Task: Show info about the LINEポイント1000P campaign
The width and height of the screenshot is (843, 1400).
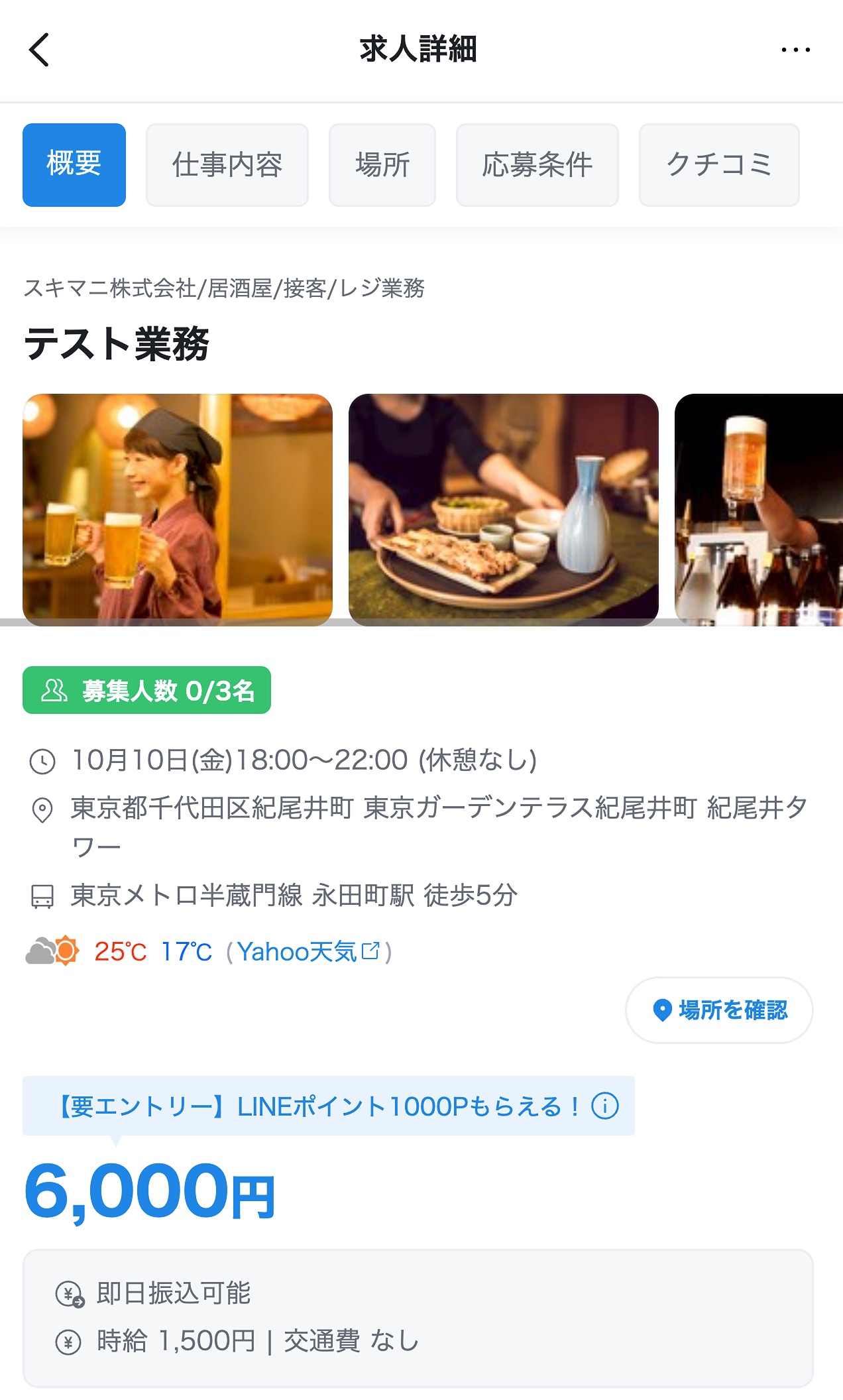Action: (605, 1106)
